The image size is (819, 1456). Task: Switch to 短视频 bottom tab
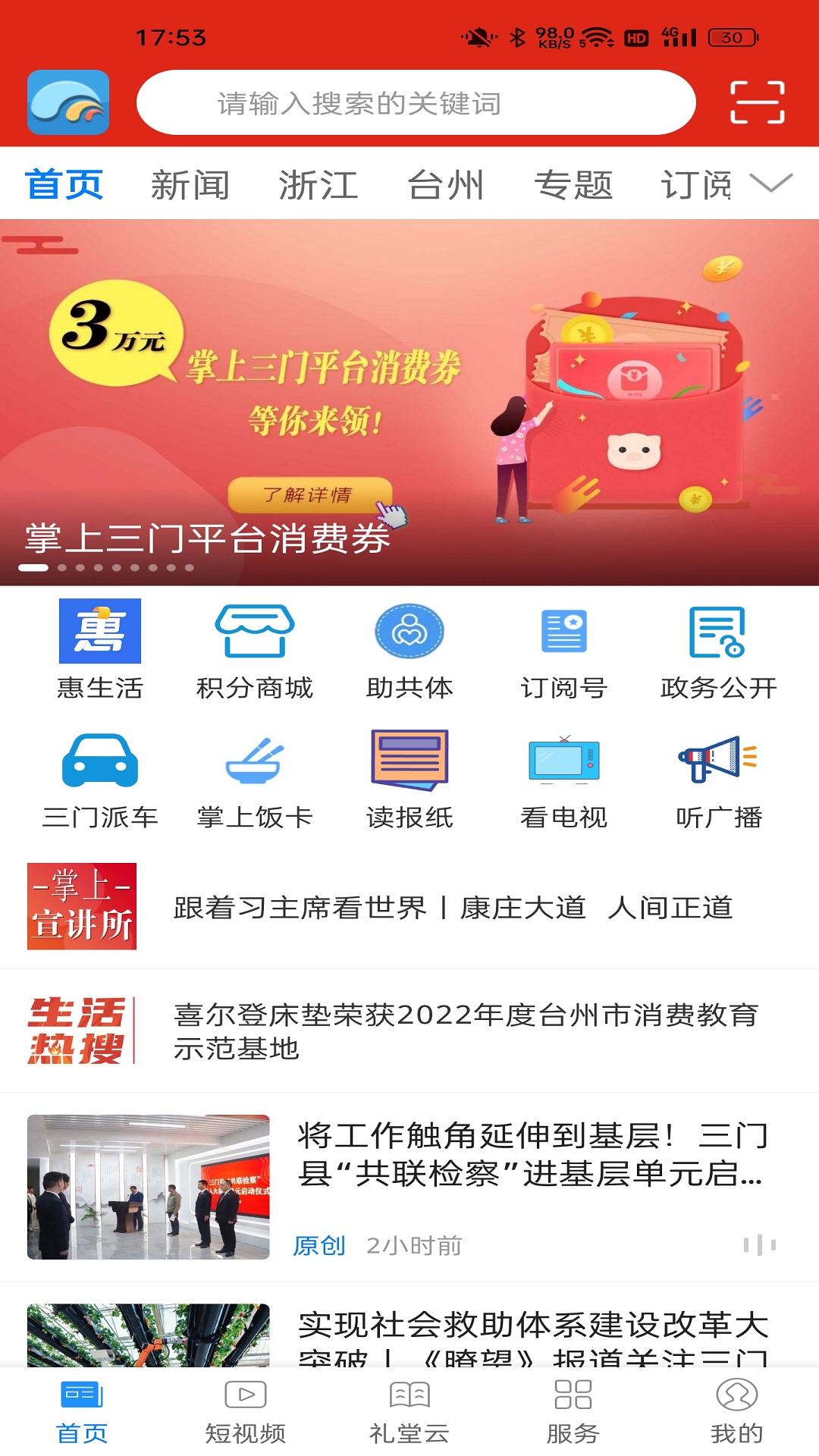(246, 1412)
